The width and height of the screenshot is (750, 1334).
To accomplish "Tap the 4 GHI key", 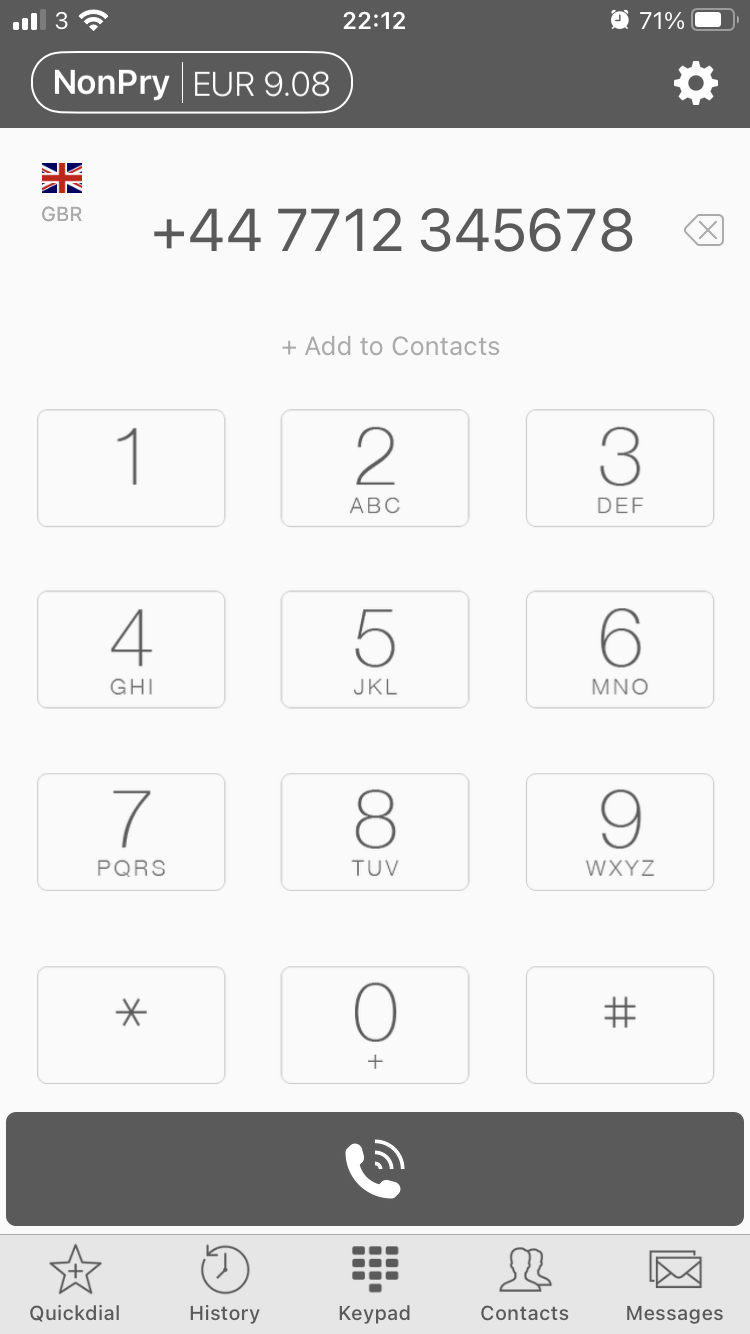I will click(x=131, y=650).
